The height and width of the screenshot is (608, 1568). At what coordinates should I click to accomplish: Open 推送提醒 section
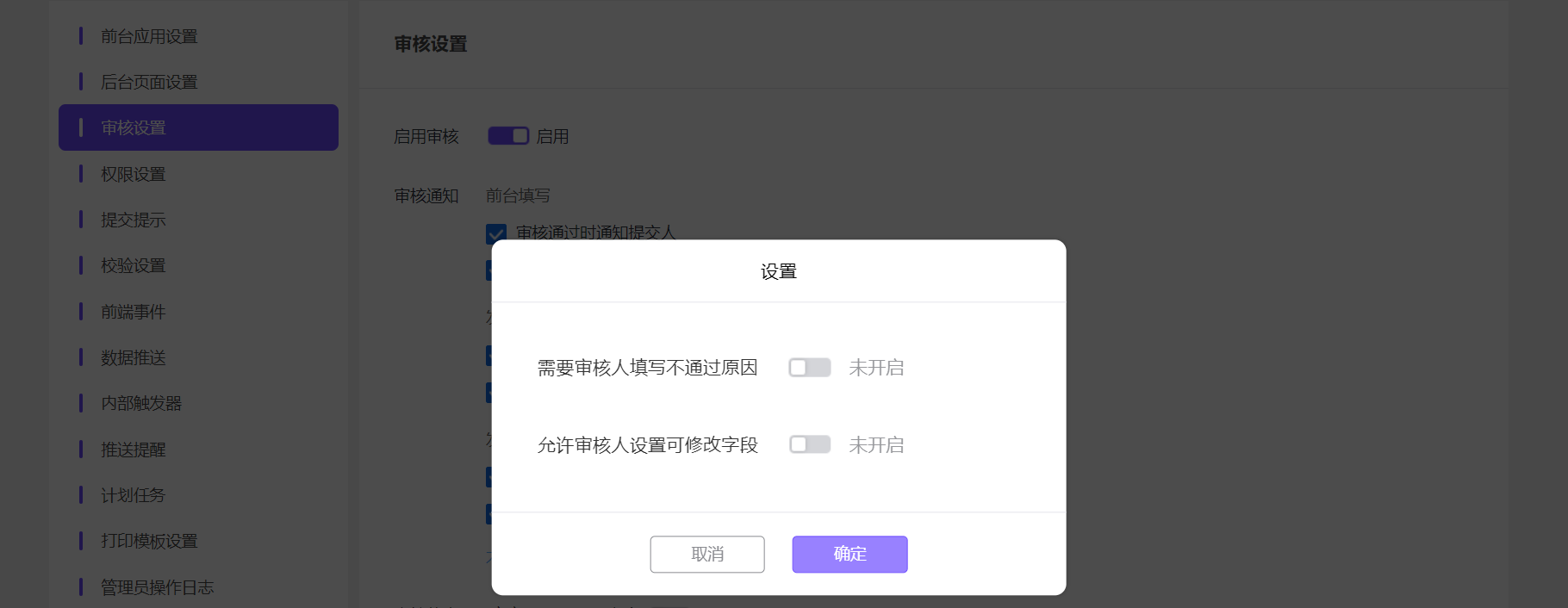[134, 450]
